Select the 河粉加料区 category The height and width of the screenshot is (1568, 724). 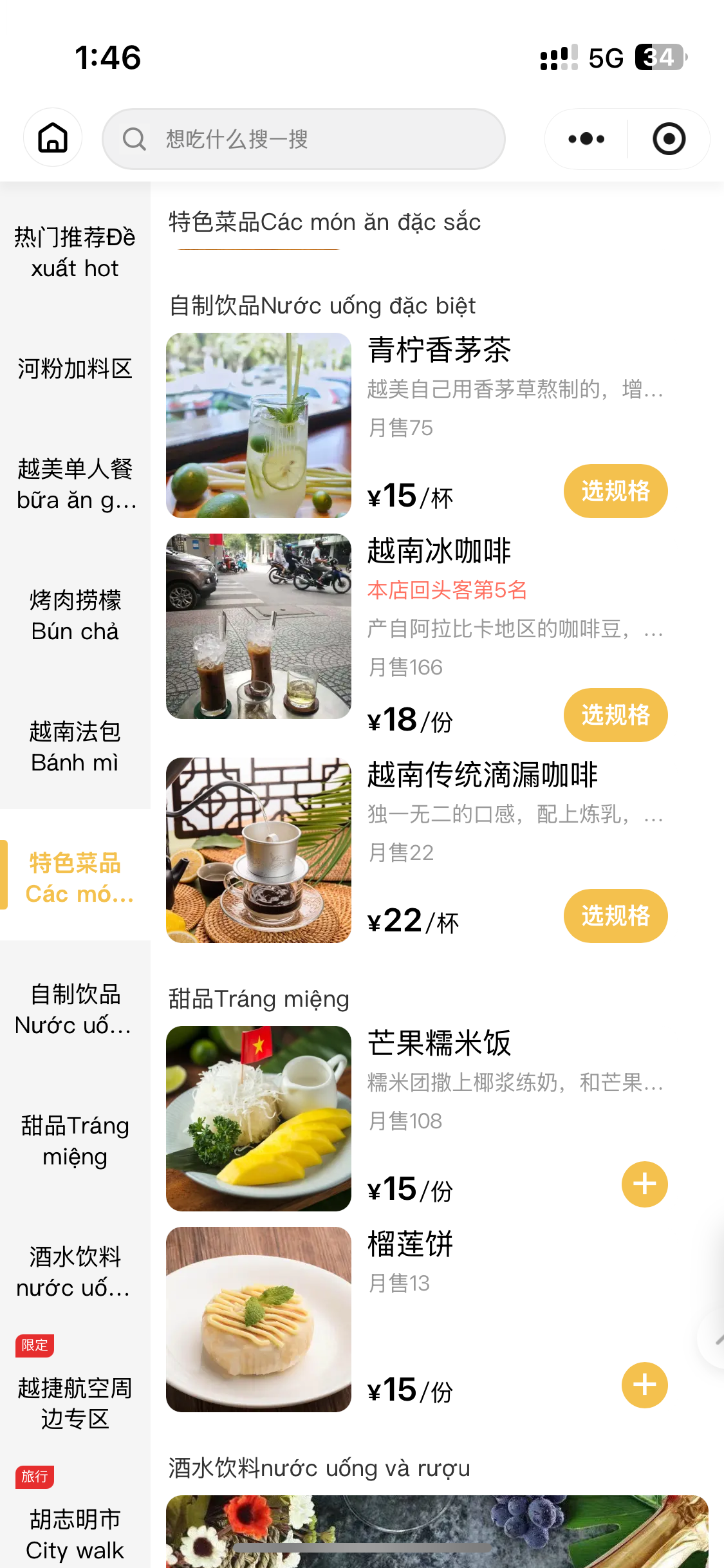pyautogui.click(x=75, y=369)
